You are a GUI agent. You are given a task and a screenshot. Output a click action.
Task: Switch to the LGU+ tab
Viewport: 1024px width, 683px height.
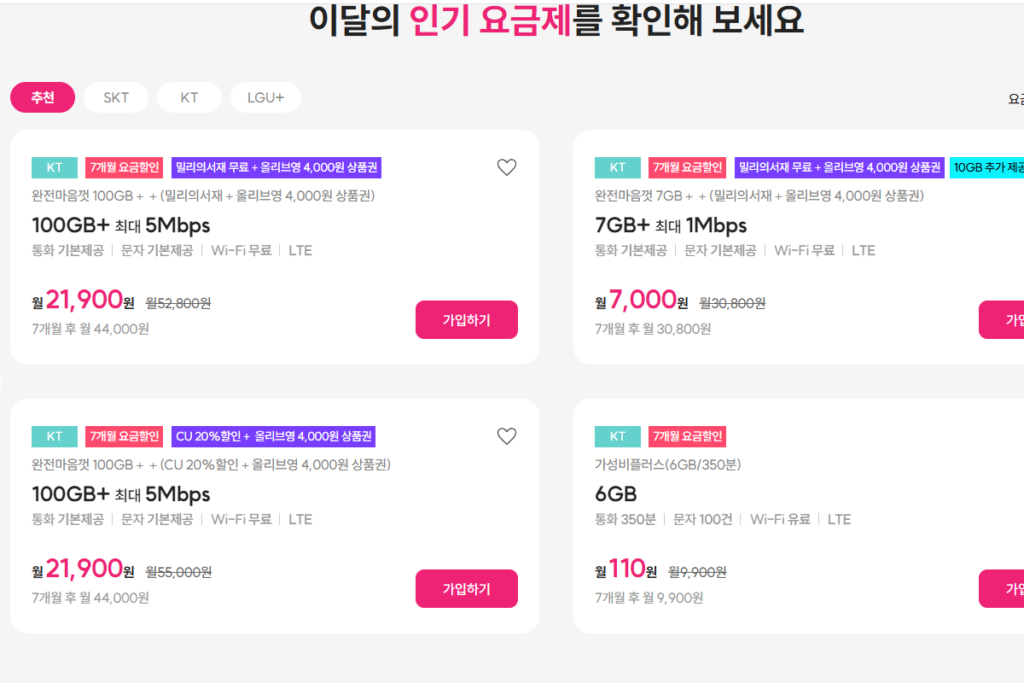coord(265,98)
